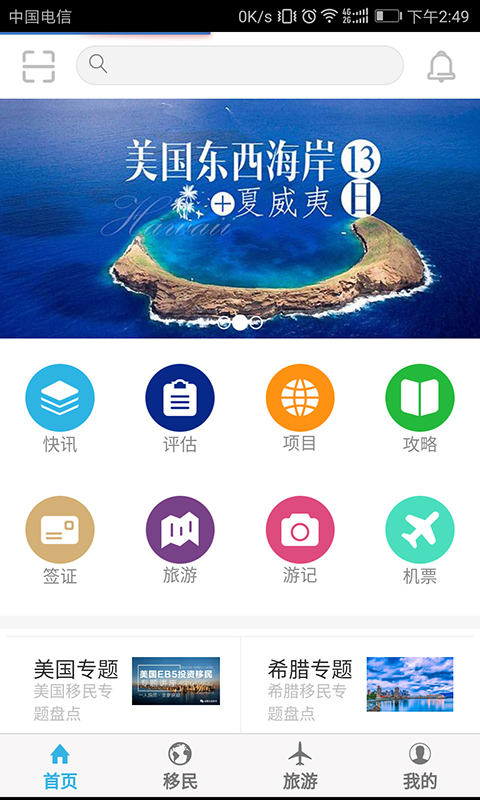Screen dimensions: 480x800
Task: Open the 美国专题 card
Action: point(123,685)
